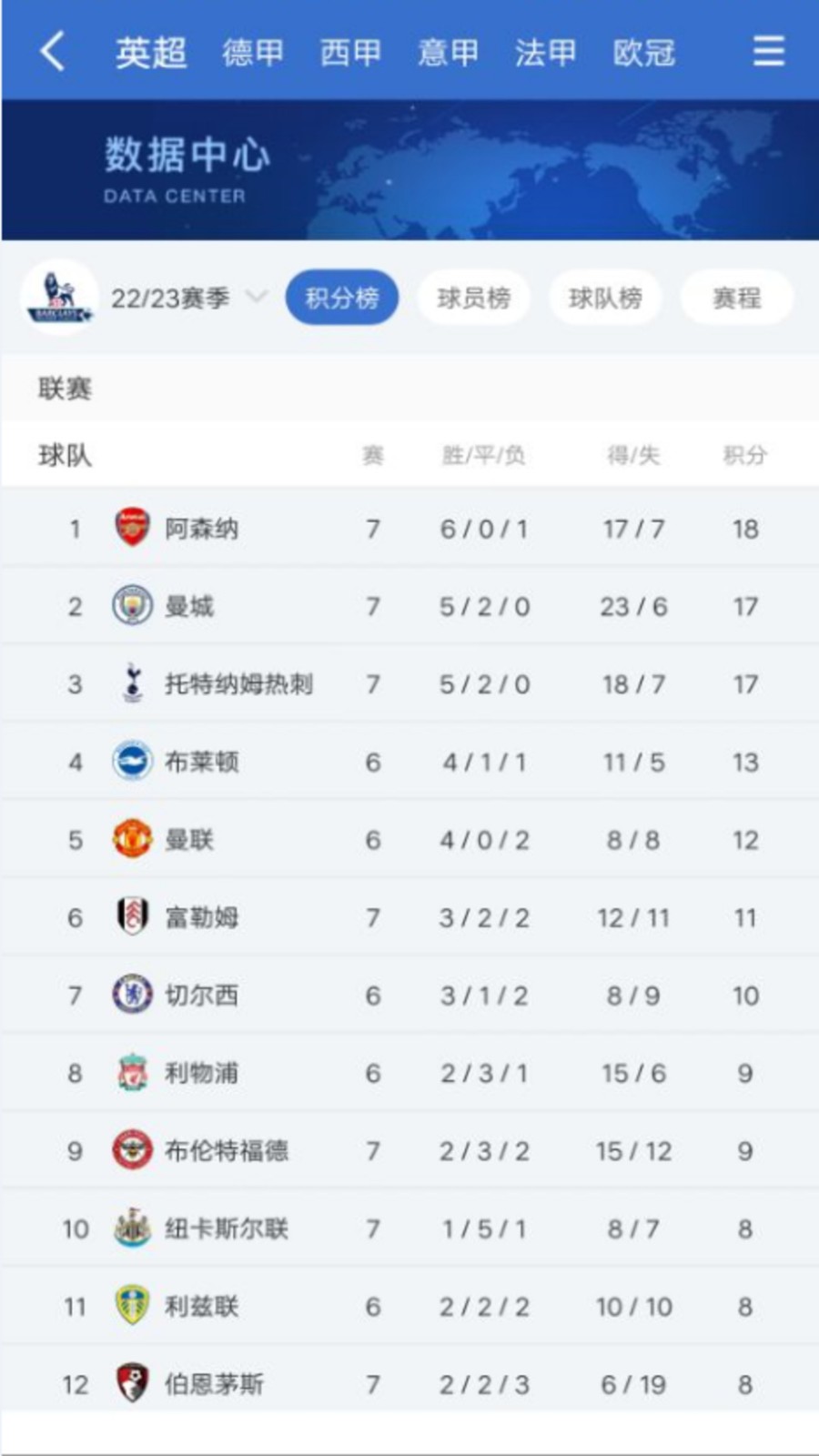This screenshot has height=1456, width=819.
Task: Switch to the 德甲 league tab
Action: pos(252,52)
